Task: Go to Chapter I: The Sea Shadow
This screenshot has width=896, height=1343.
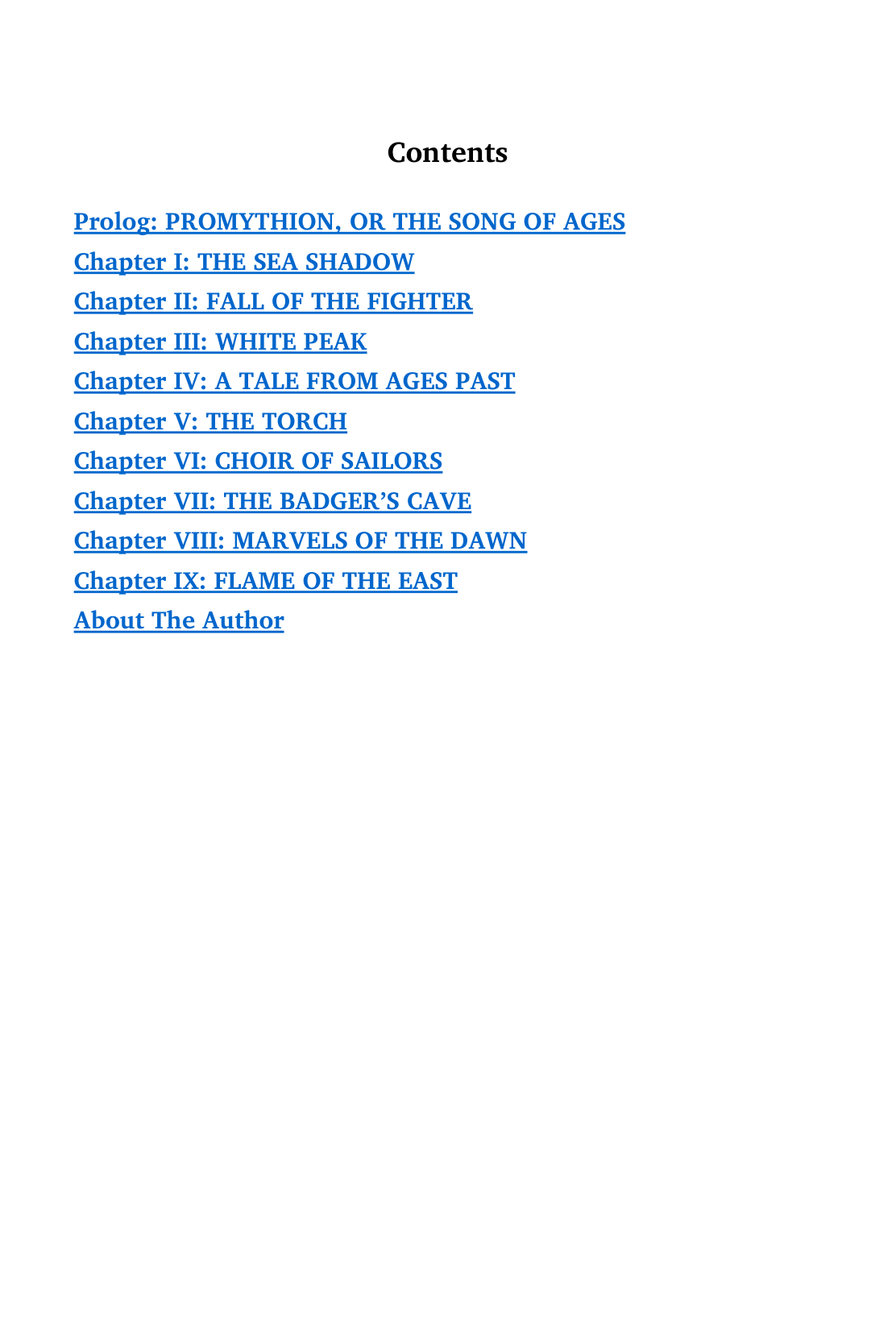Action: tap(243, 262)
